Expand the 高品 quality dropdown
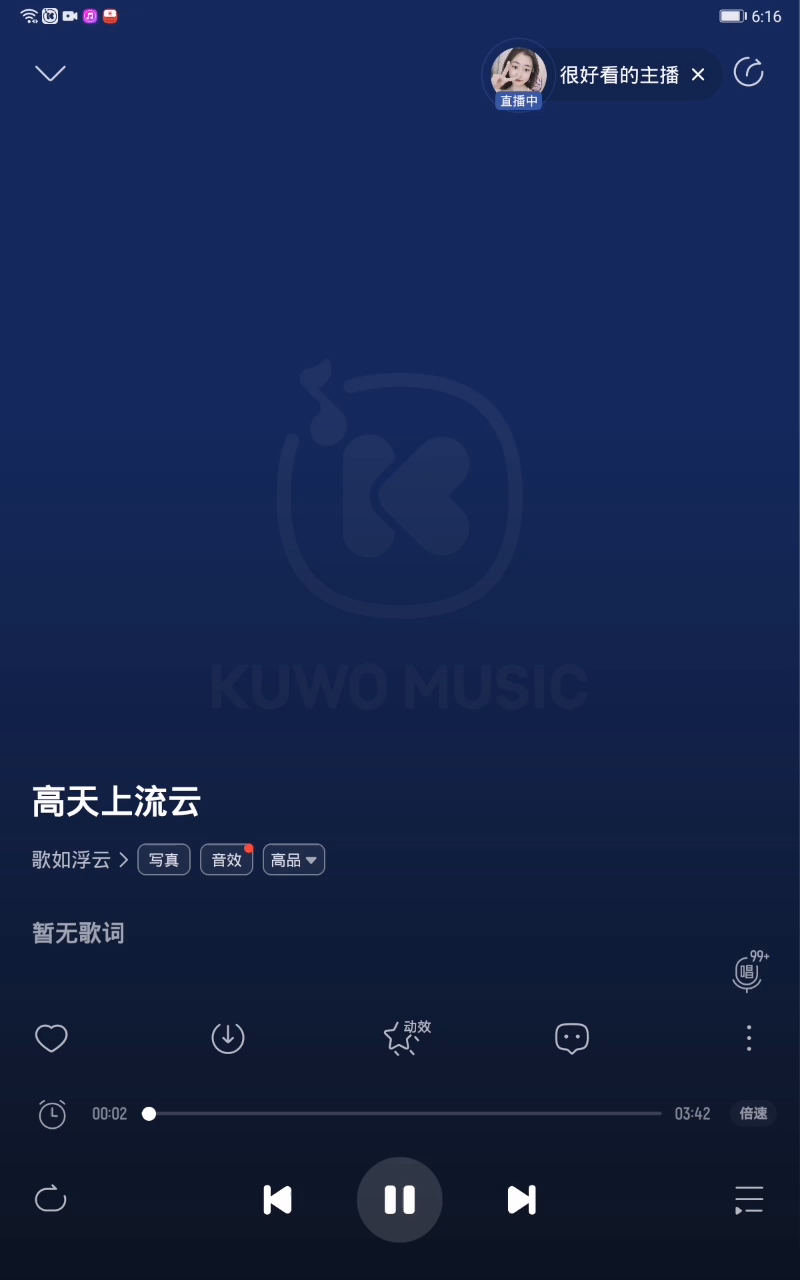 click(294, 860)
